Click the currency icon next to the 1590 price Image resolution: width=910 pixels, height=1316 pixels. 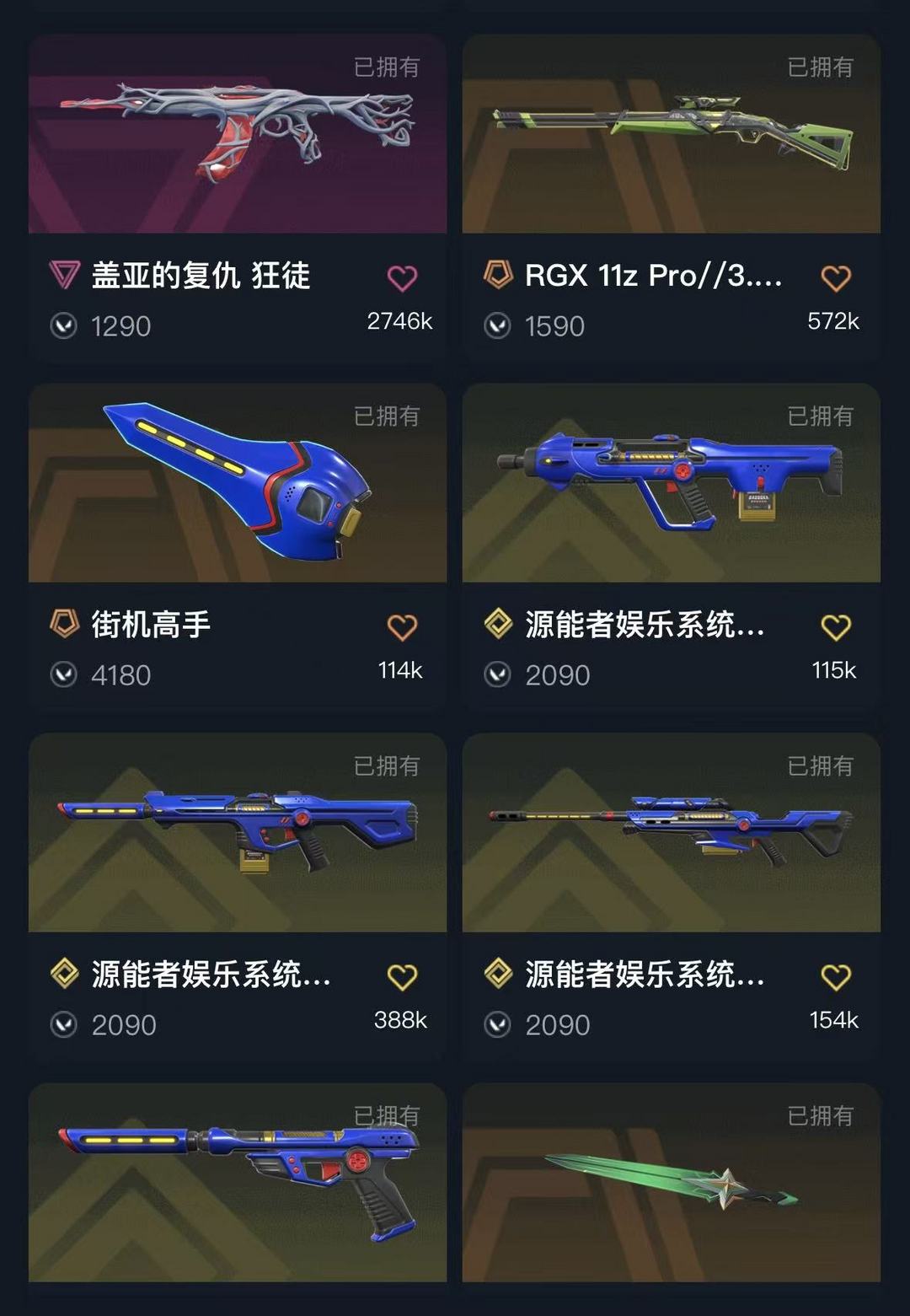tap(495, 326)
